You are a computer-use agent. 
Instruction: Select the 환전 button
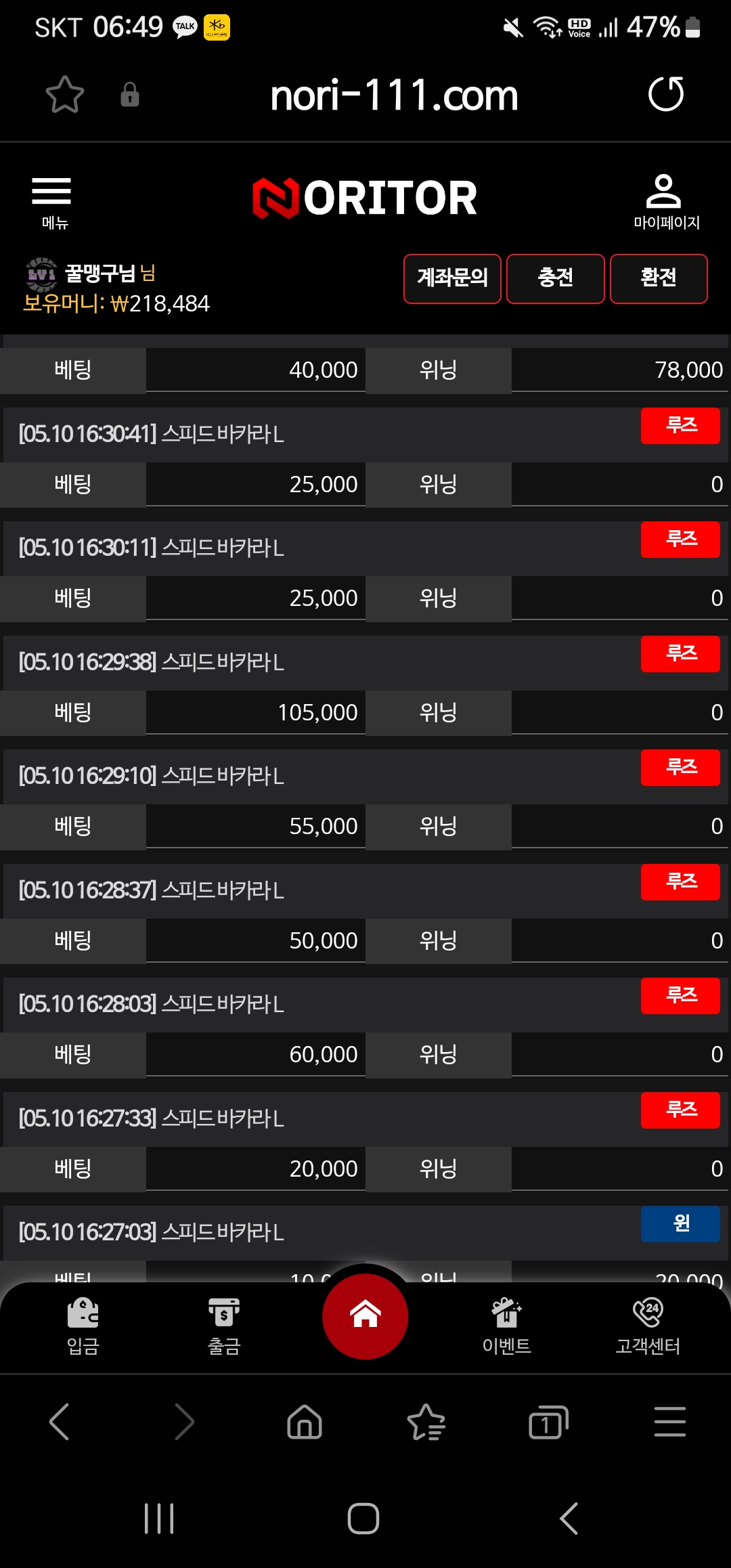pos(659,278)
